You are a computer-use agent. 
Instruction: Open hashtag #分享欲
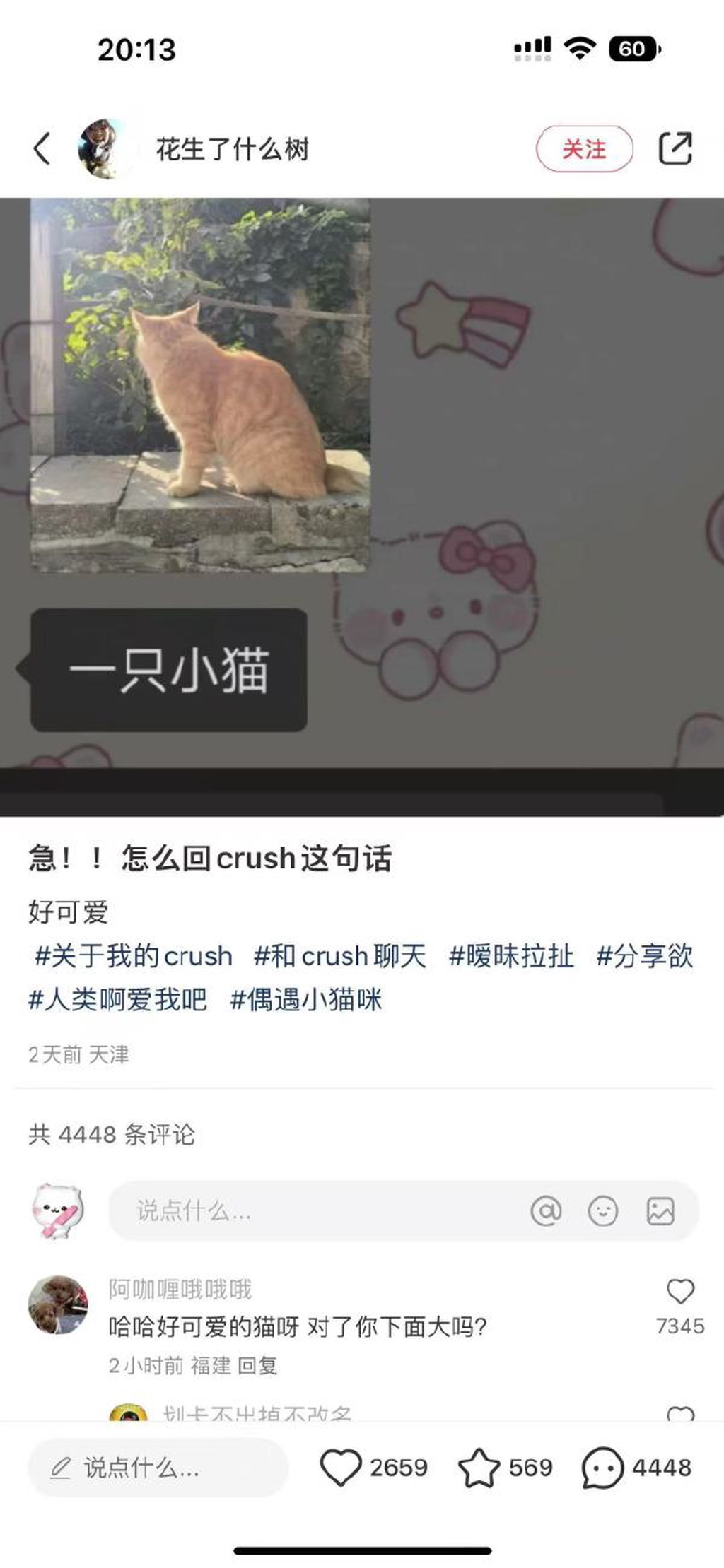[644, 956]
